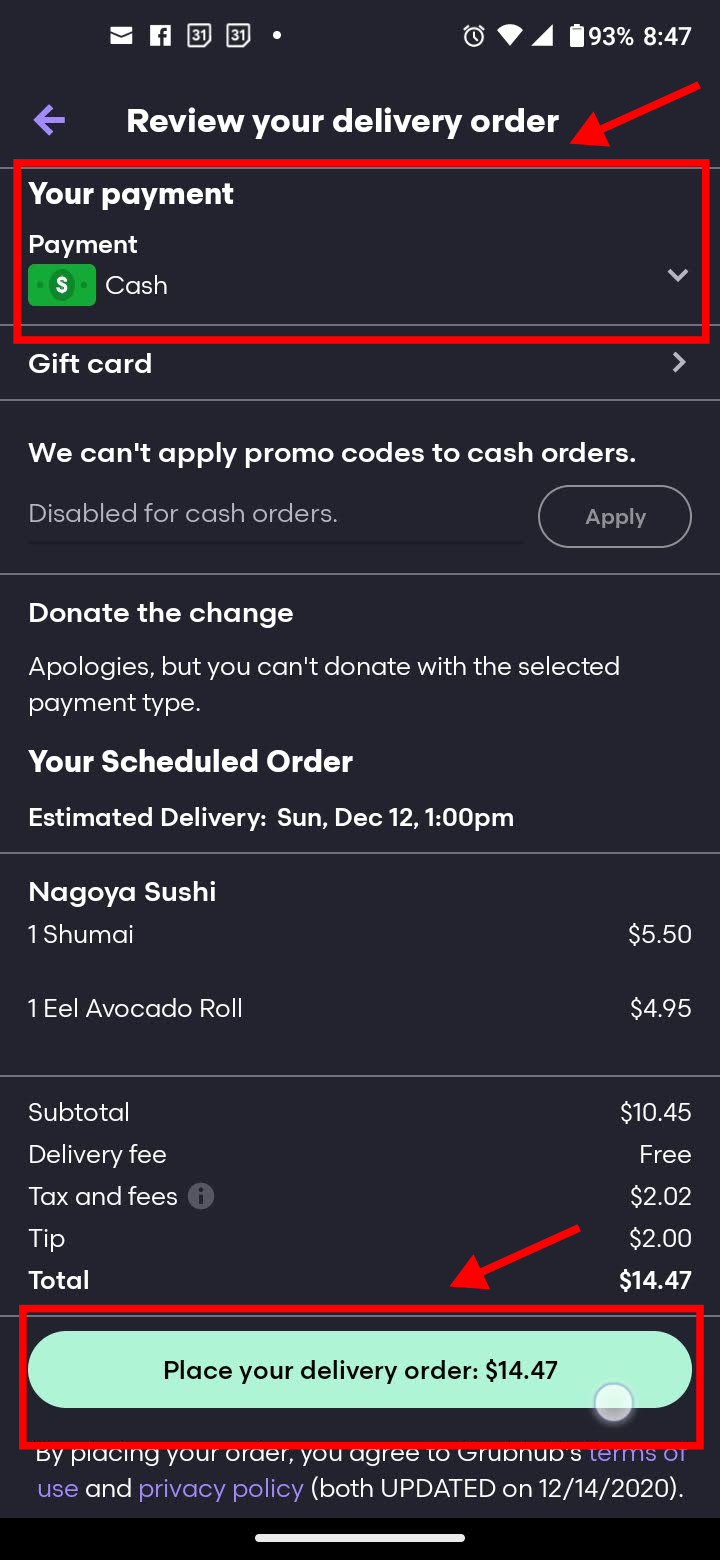This screenshot has width=720, height=1560.
Task: Open the privacy policy link
Action: pyautogui.click(x=221, y=1488)
